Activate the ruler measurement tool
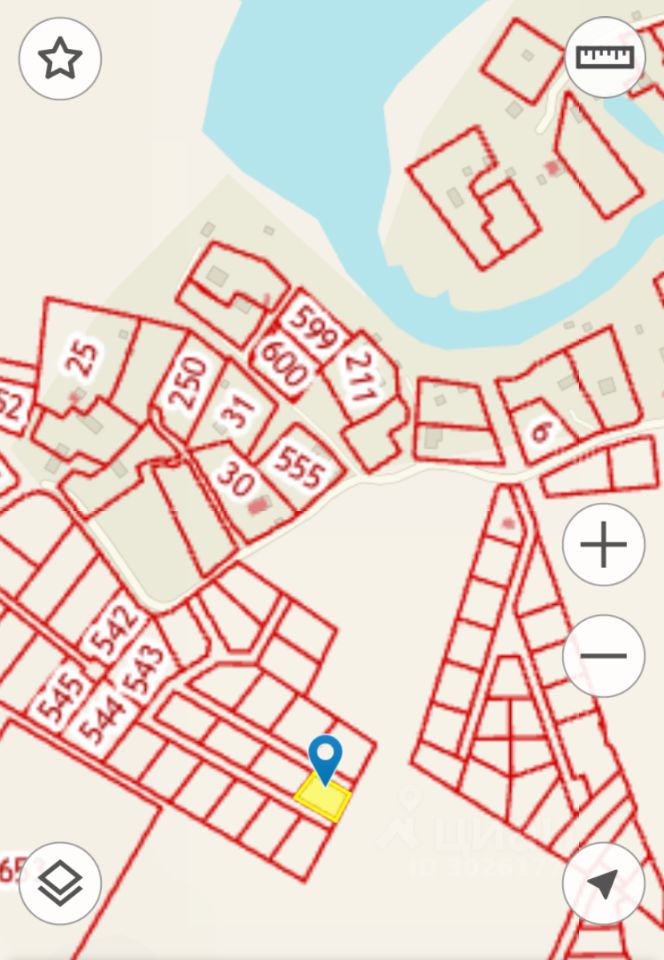Image resolution: width=664 pixels, height=960 pixels. pos(604,57)
